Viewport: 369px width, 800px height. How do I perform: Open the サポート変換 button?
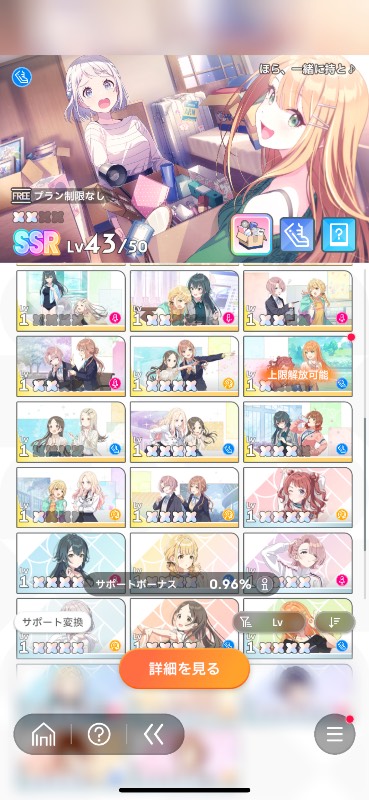(x=53, y=622)
